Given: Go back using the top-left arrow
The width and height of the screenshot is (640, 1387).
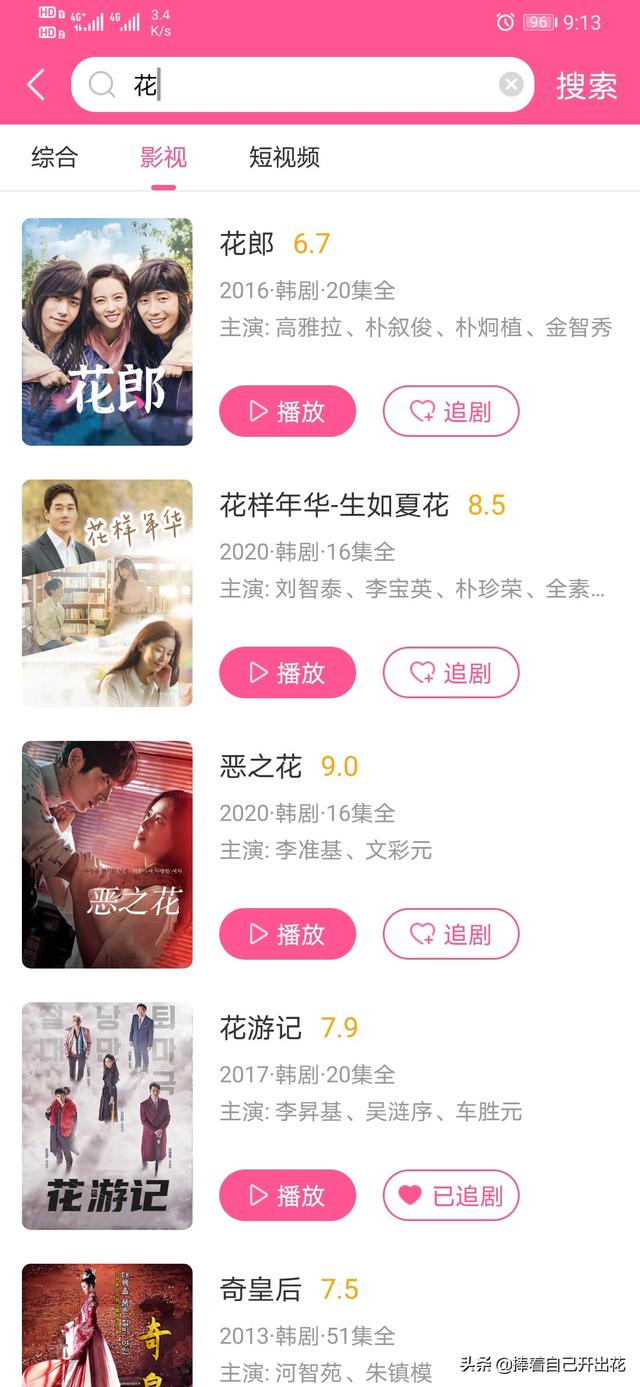Looking at the screenshot, I should point(36,85).
